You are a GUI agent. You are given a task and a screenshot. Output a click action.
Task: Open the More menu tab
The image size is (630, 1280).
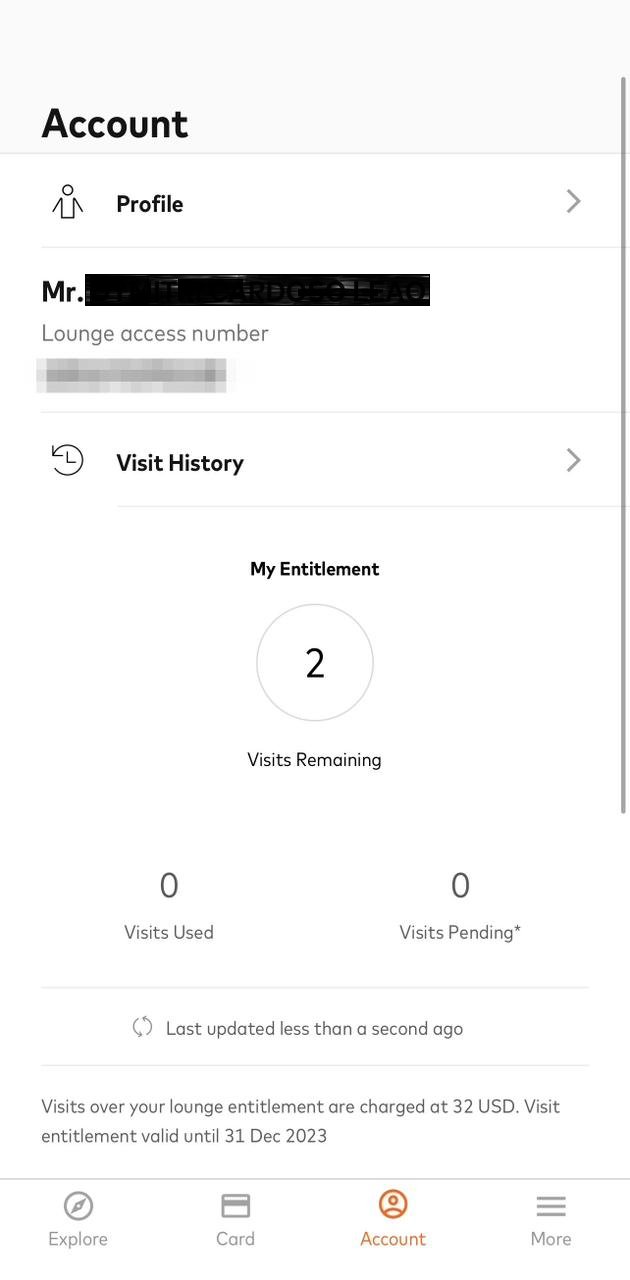pos(551,1219)
